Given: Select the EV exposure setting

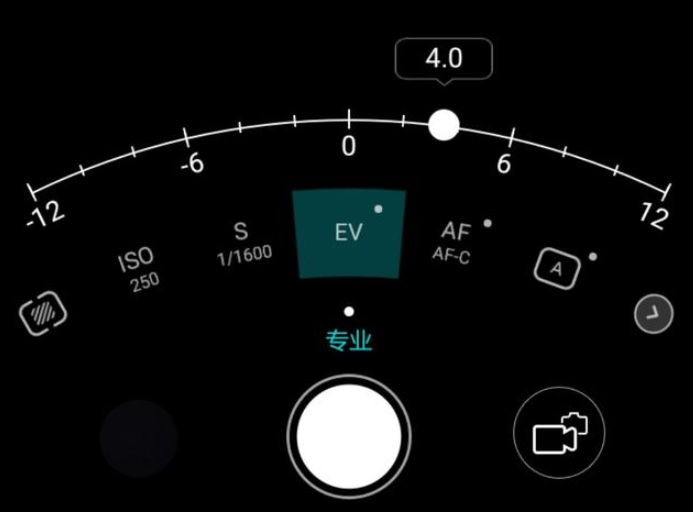Looking at the screenshot, I should 348,233.
